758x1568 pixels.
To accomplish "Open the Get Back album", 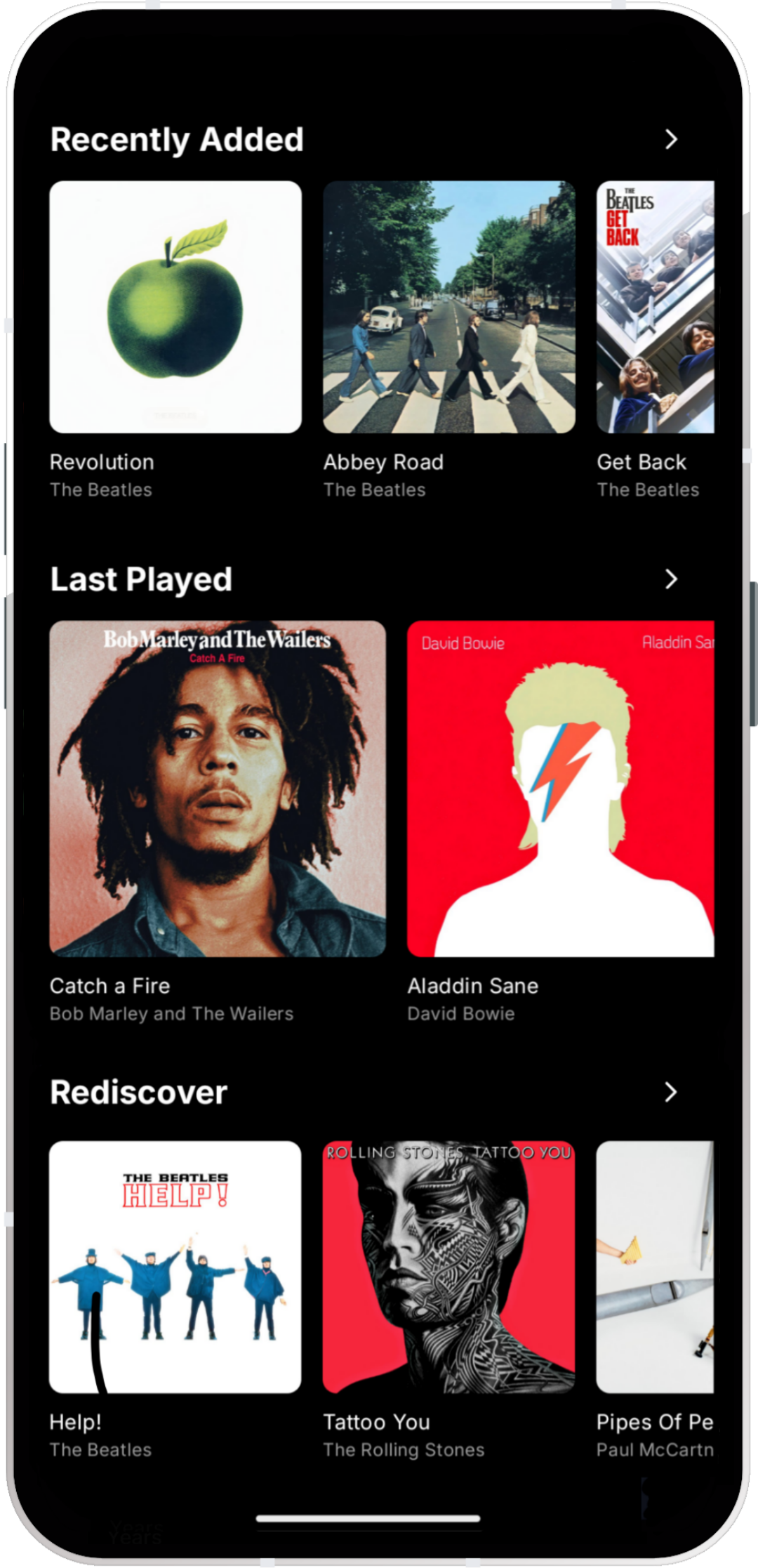I will coord(656,308).
